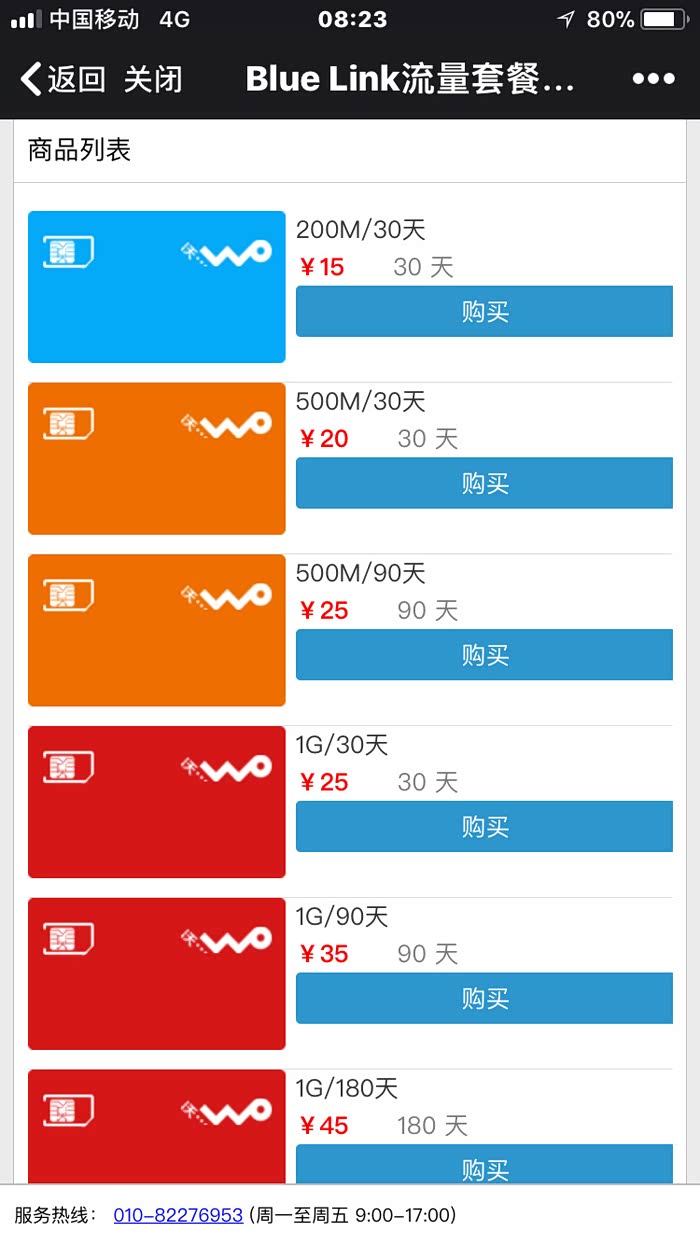Image resolution: width=700 pixels, height=1245 pixels.
Task: Buy the 500M/30天 plan
Action: point(485,483)
